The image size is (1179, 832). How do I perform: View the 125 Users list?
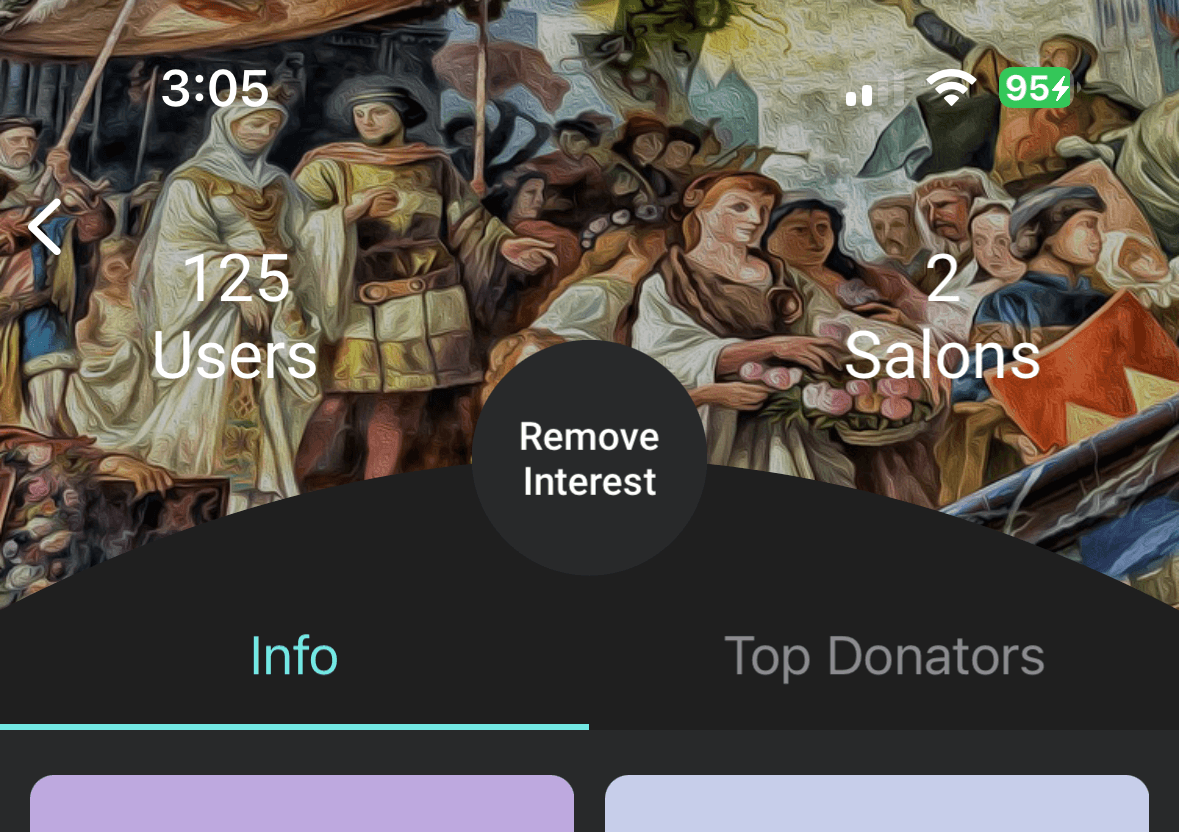pyautogui.click(x=236, y=316)
